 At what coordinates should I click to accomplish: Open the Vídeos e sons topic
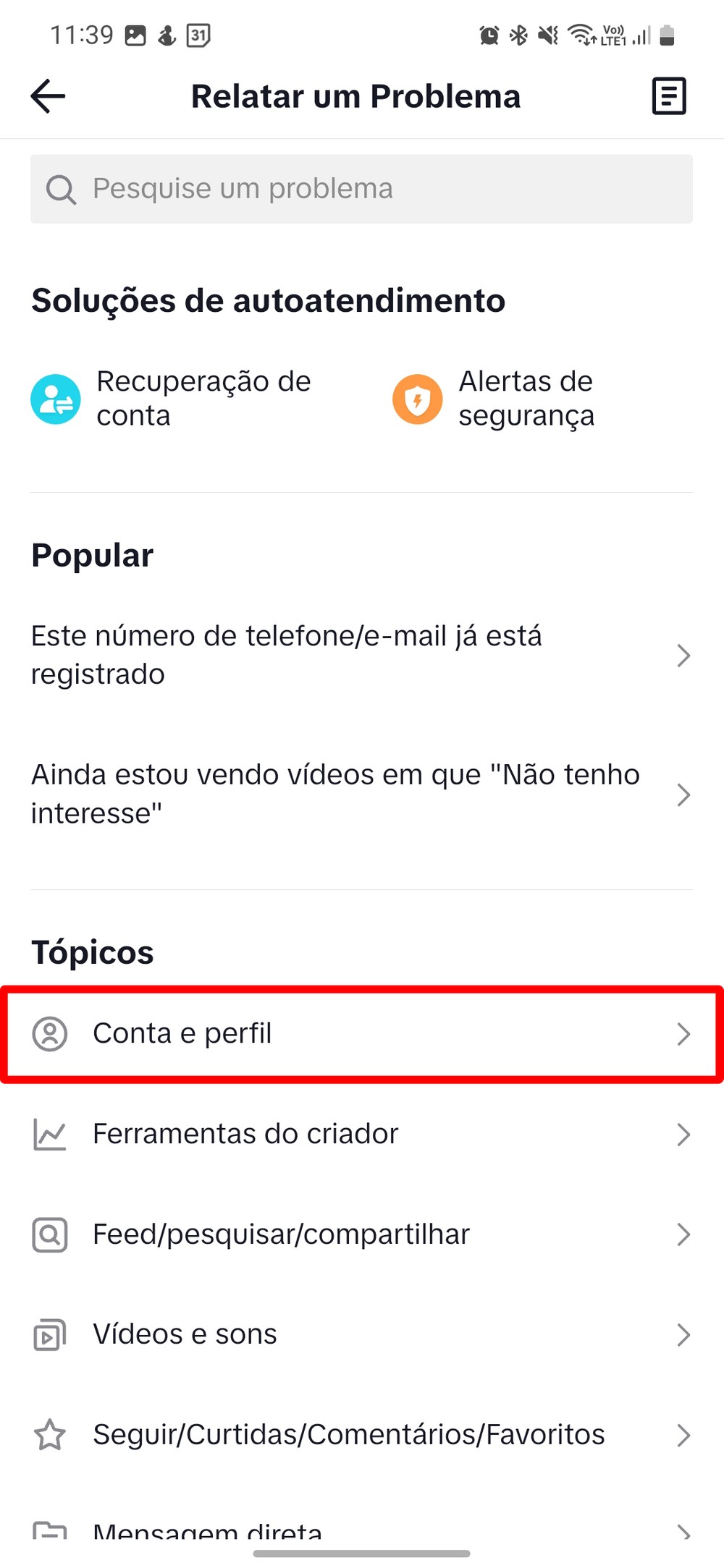tap(361, 1334)
